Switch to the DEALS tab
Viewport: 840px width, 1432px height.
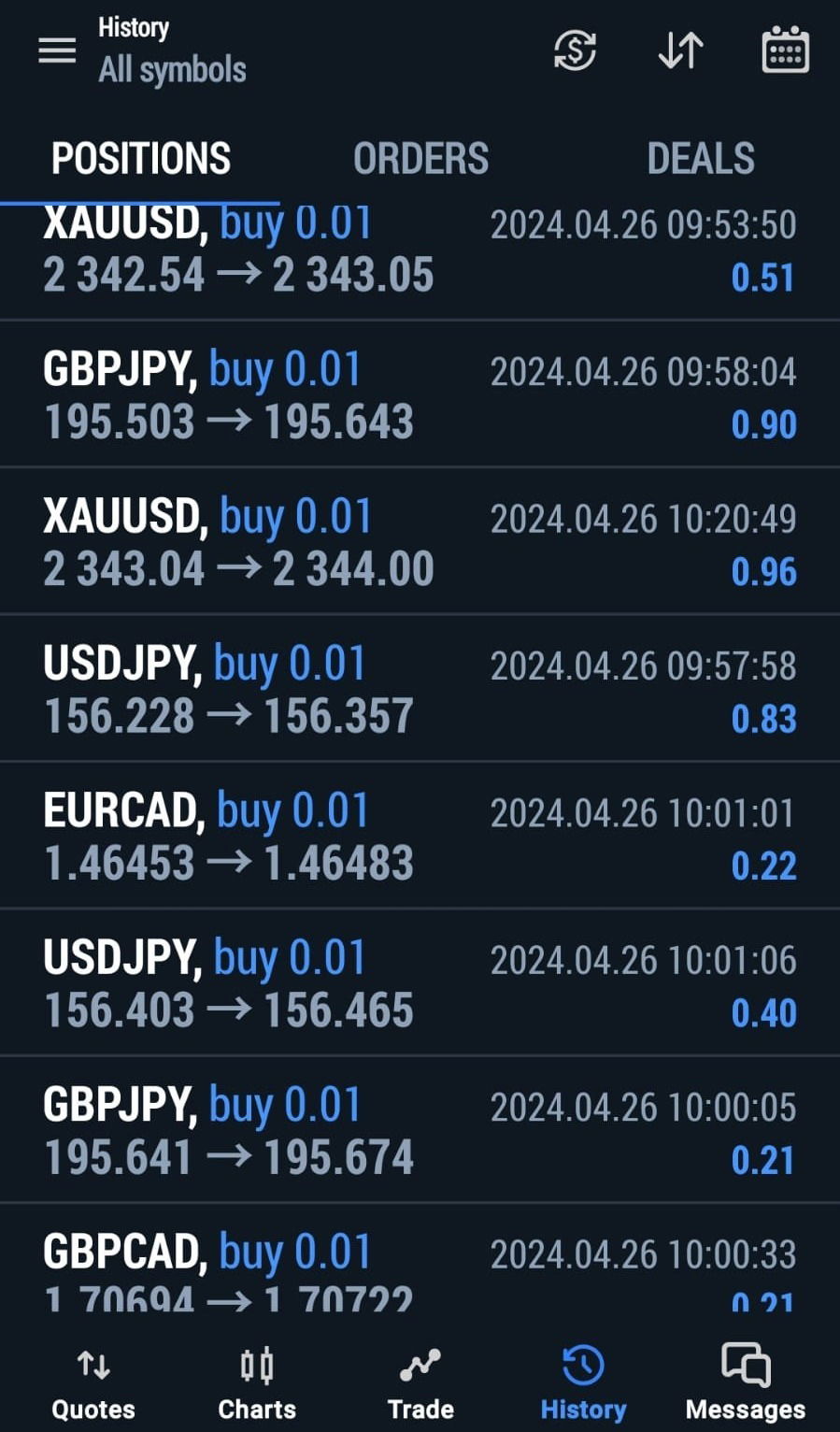coord(701,158)
